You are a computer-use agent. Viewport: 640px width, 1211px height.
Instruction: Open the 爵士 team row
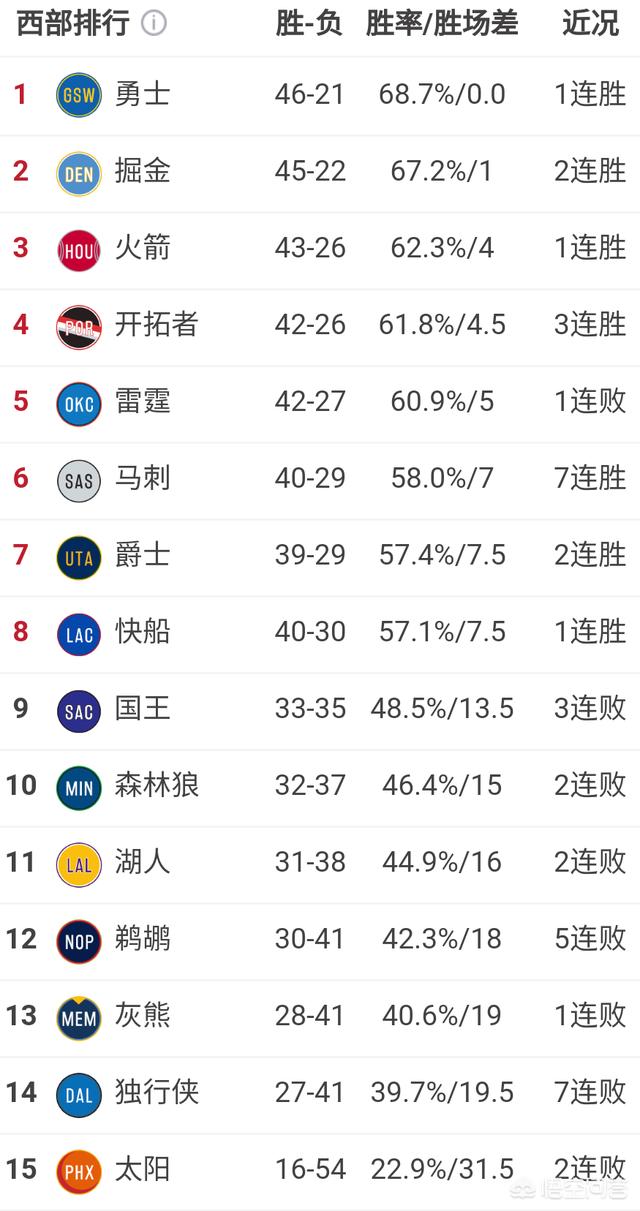[x=320, y=557]
